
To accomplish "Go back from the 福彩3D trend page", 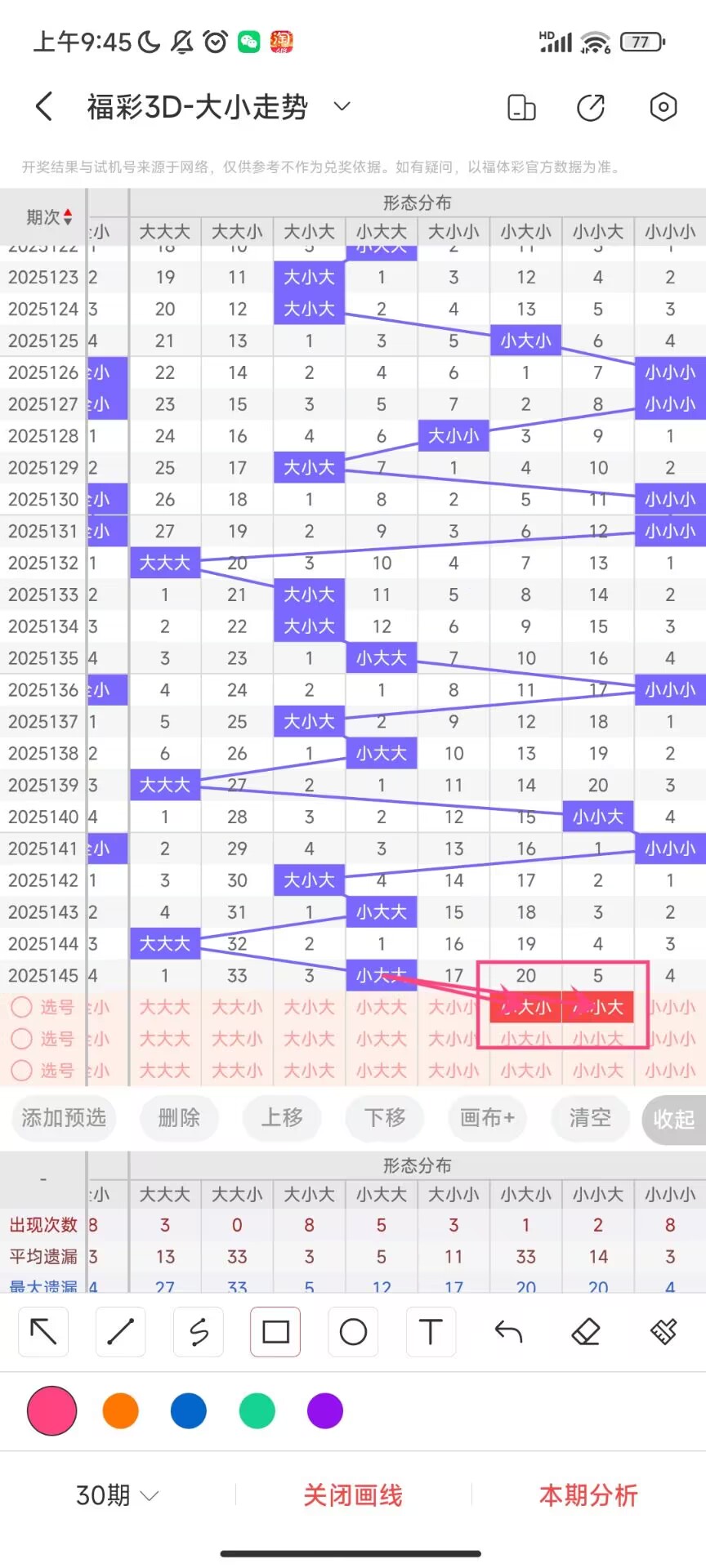I will click(44, 106).
